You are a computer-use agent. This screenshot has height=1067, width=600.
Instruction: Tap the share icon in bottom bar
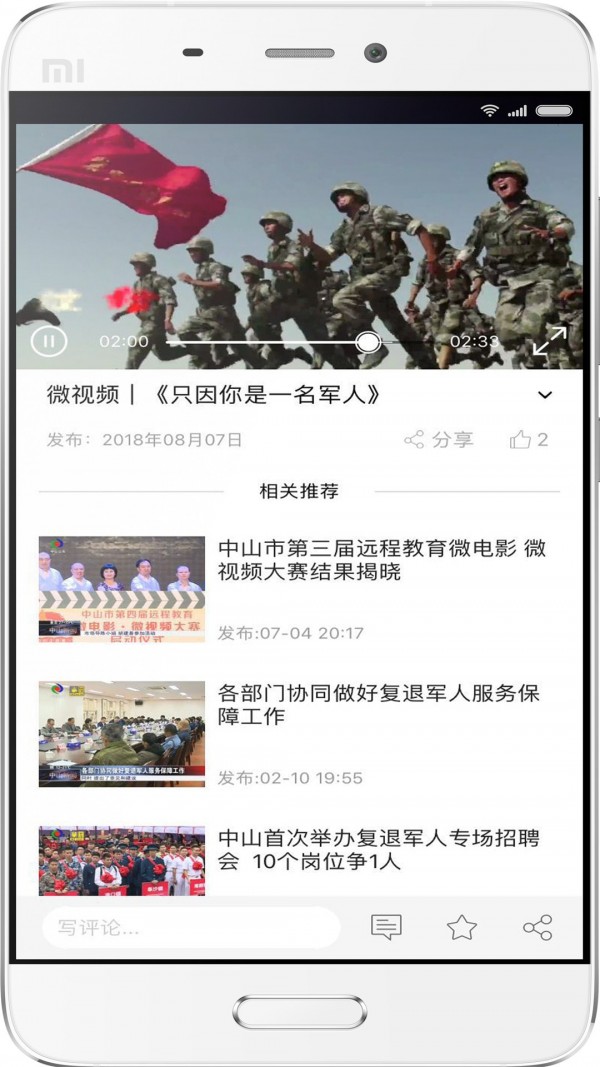pyautogui.click(x=537, y=928)
